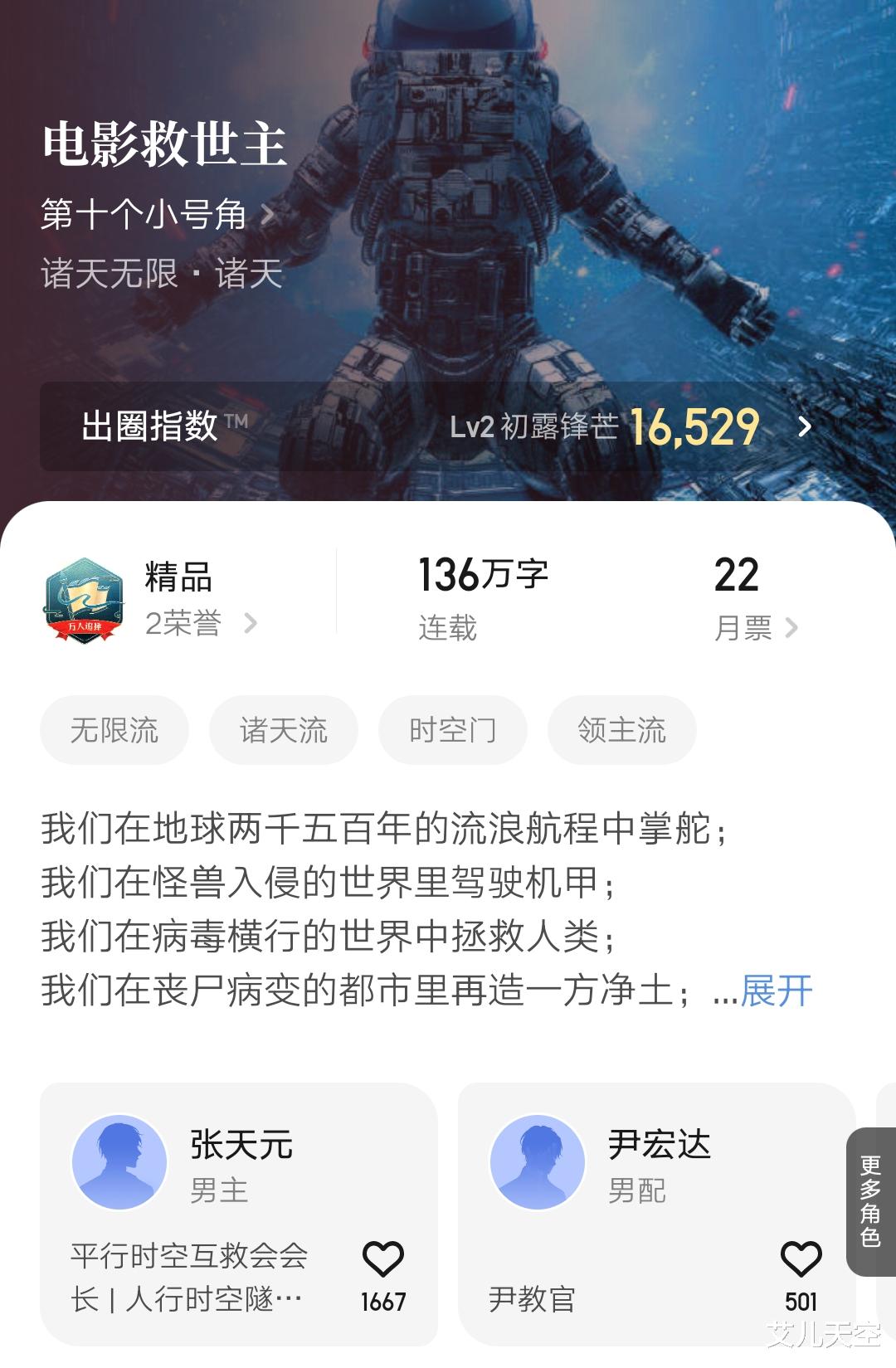
Task: Click the Lv2 初露锋芒 level indicator
Action: point(536,426)
